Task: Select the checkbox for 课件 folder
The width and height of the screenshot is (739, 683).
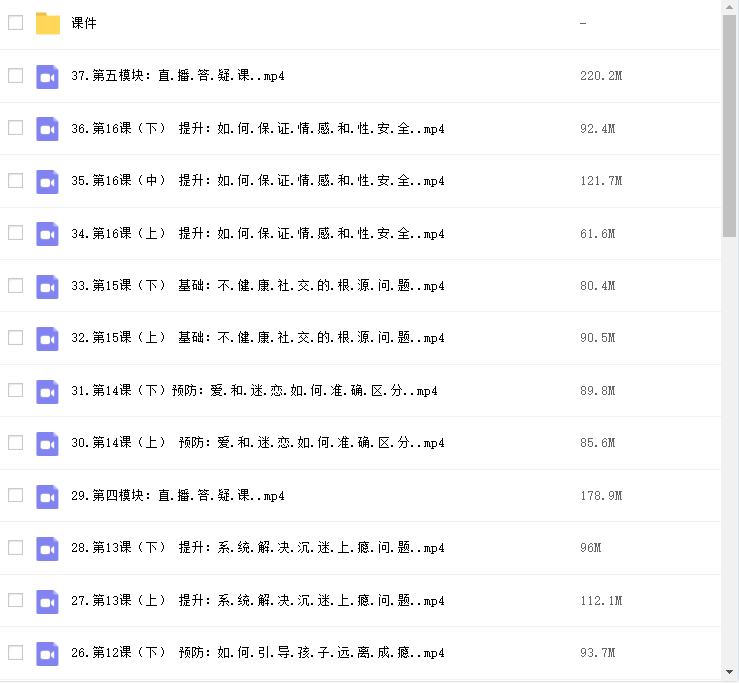Action: pyautogui.click(x=15, y=23)
